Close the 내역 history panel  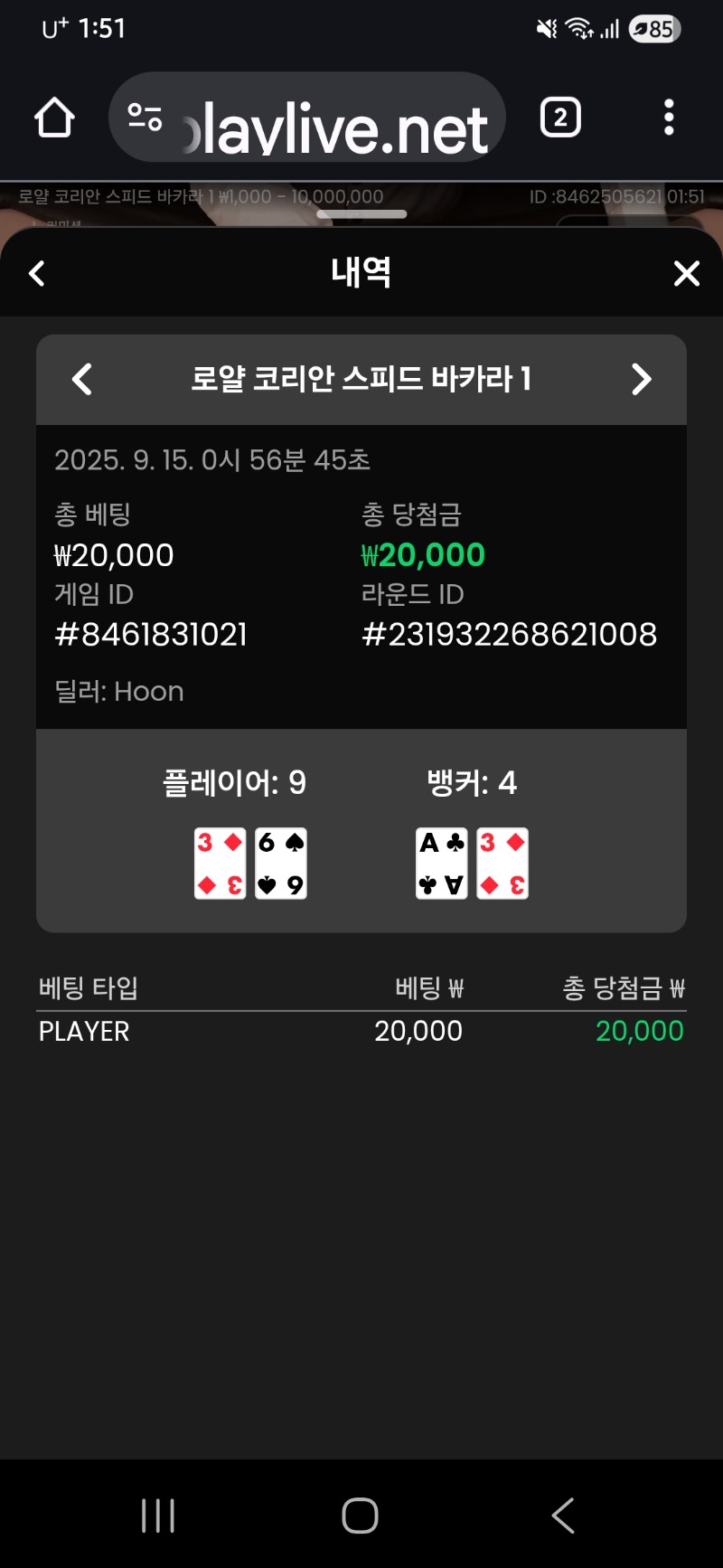[x=687, y=273]
